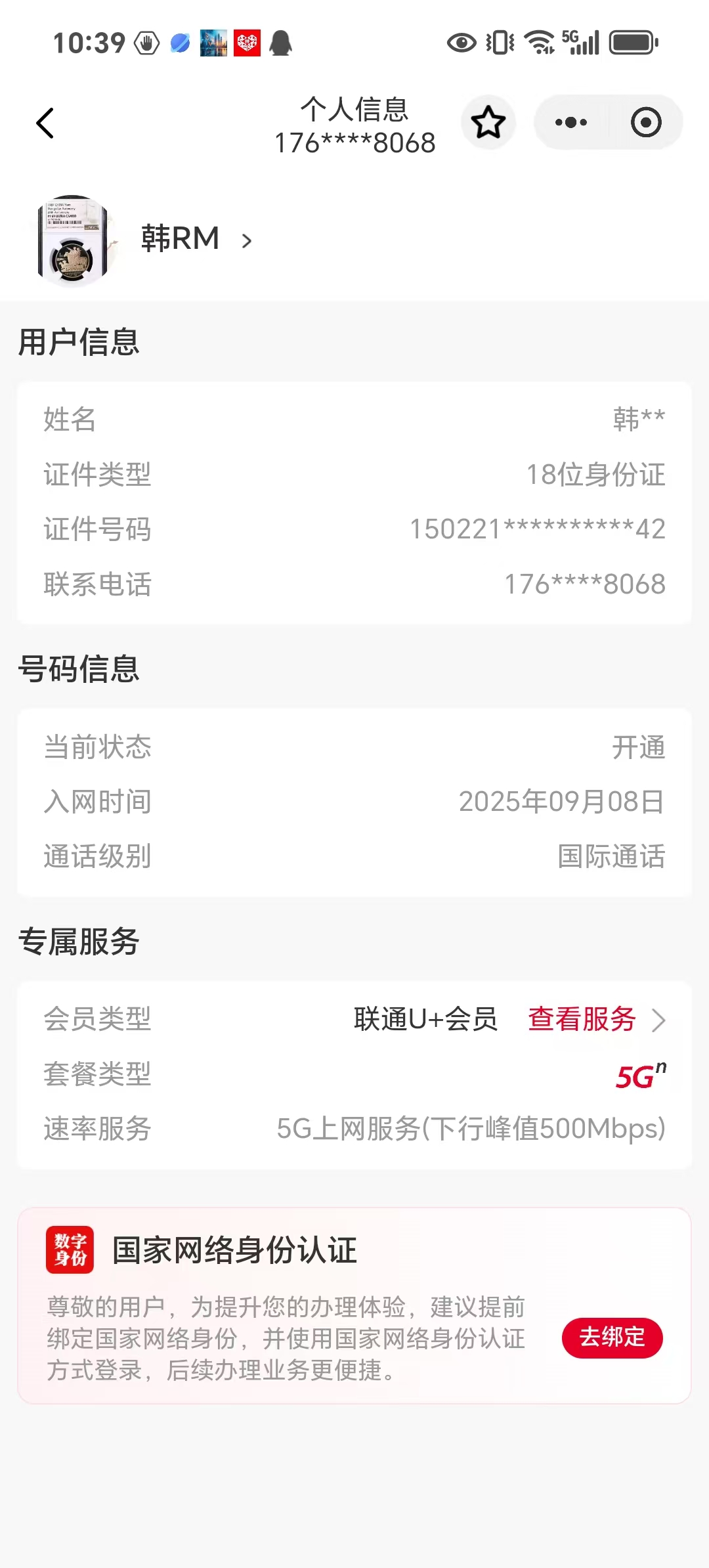Viewport: 709px width, 1568px height.
Task: Open the 韩RM profile row
Action: pos(354,240)
